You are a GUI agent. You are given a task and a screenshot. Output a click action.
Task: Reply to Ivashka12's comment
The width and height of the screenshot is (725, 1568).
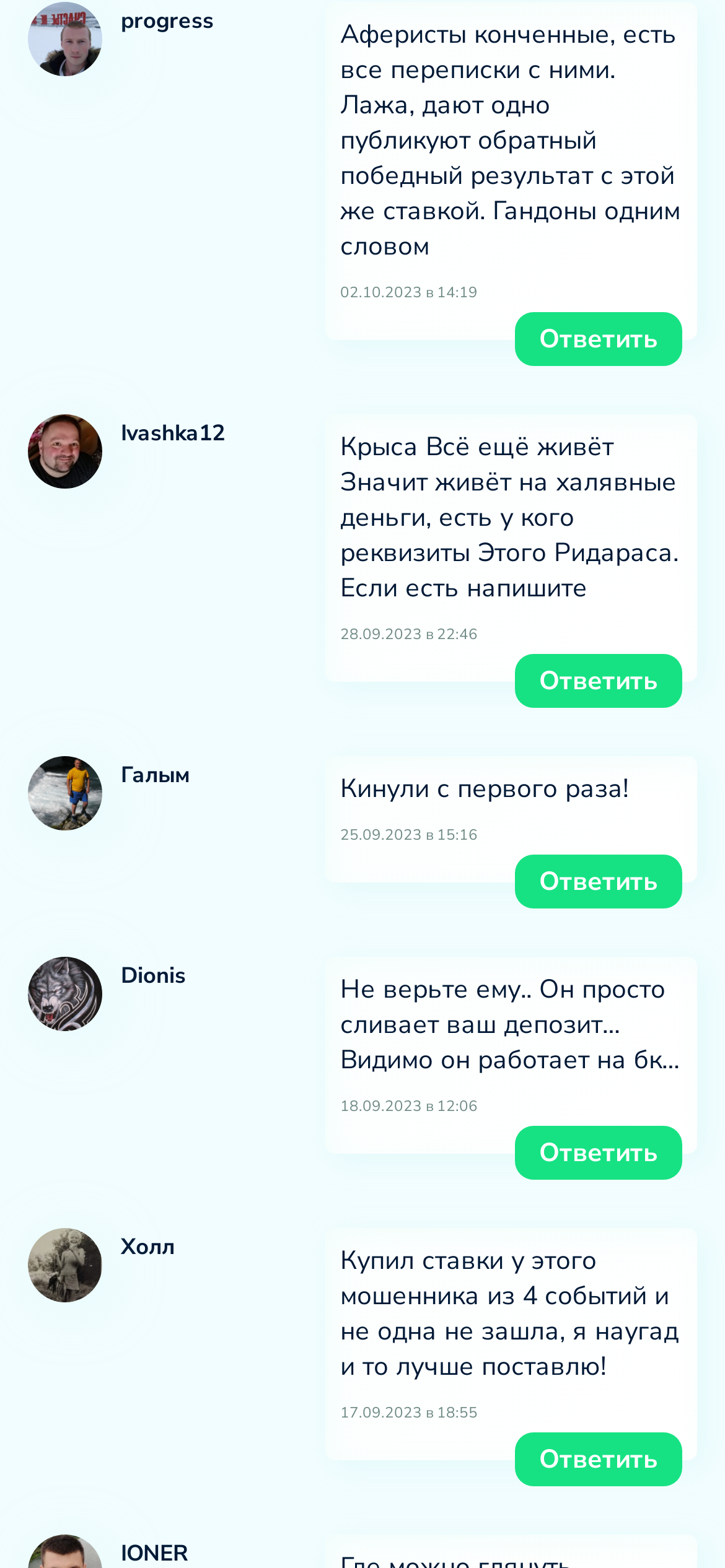[x=598, y=681]
